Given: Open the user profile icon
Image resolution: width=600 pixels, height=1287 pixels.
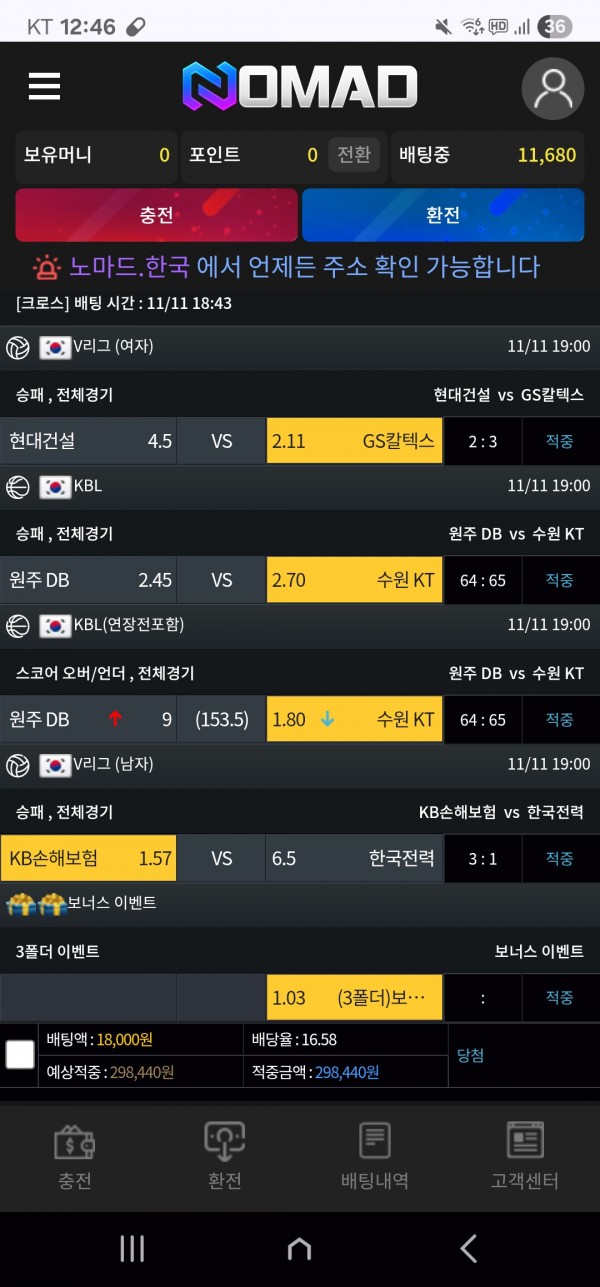Looking at the screenshot, I should tap(552, 89).
